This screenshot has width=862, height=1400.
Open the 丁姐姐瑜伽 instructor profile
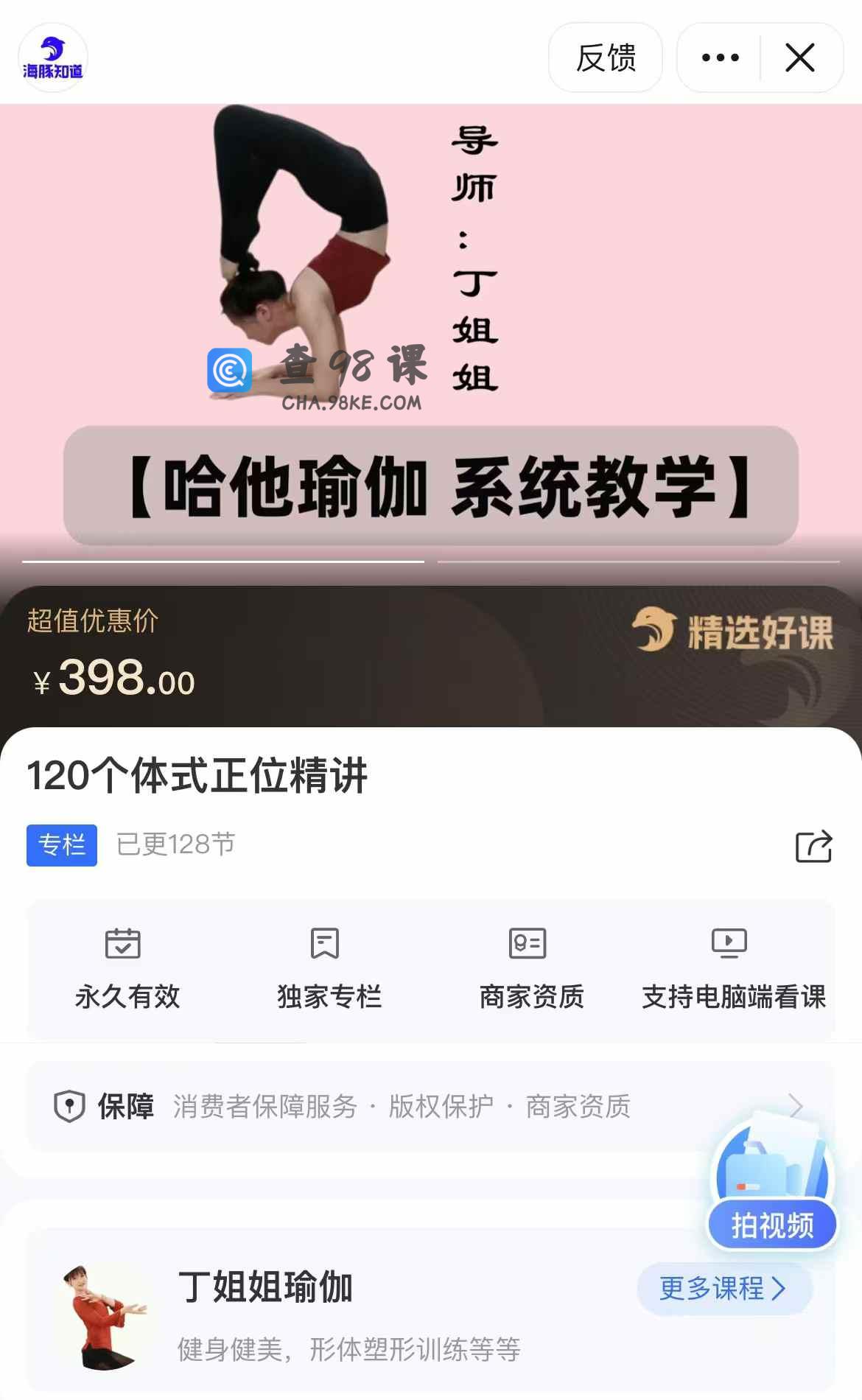[264, 1287]
